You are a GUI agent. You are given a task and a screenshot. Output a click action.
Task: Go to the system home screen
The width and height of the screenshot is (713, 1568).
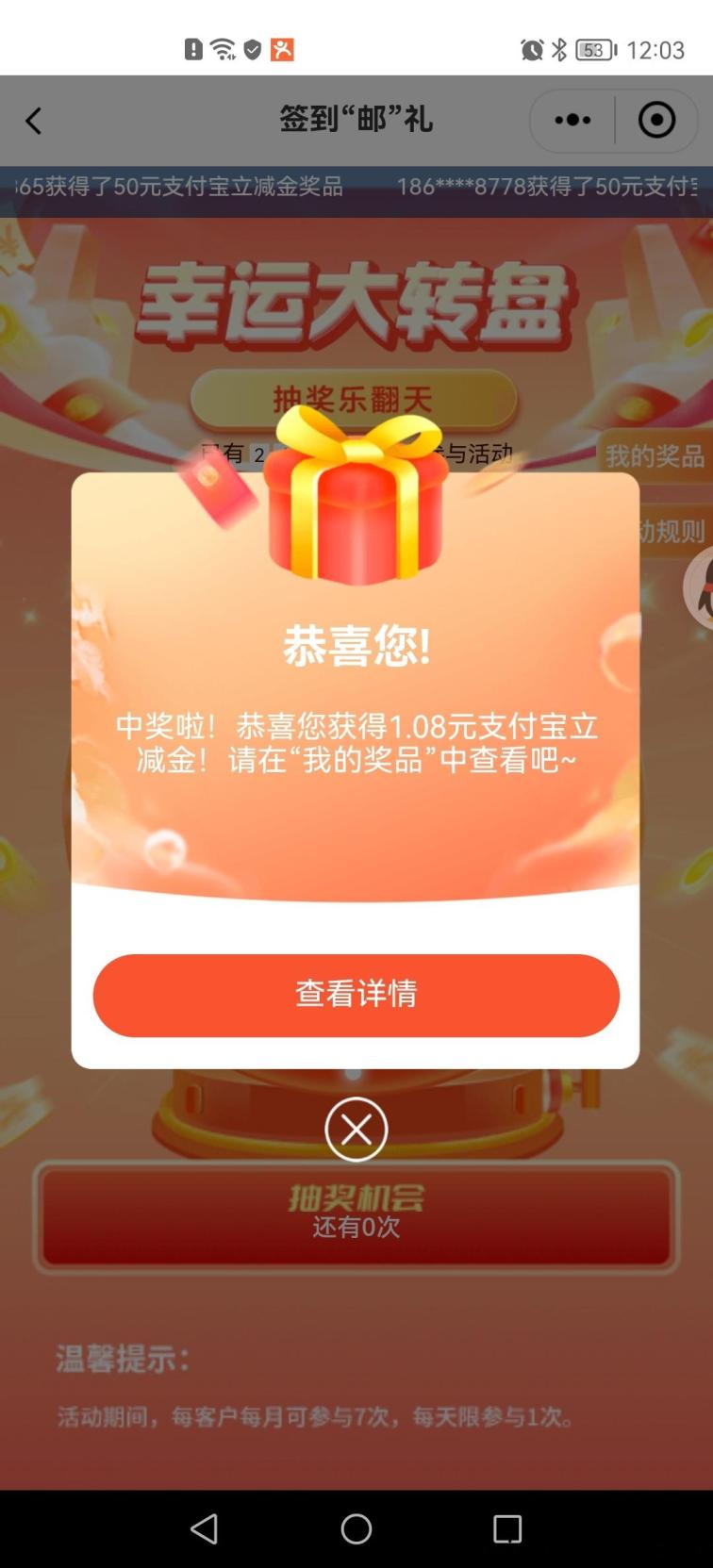[x=356, y=1528]
